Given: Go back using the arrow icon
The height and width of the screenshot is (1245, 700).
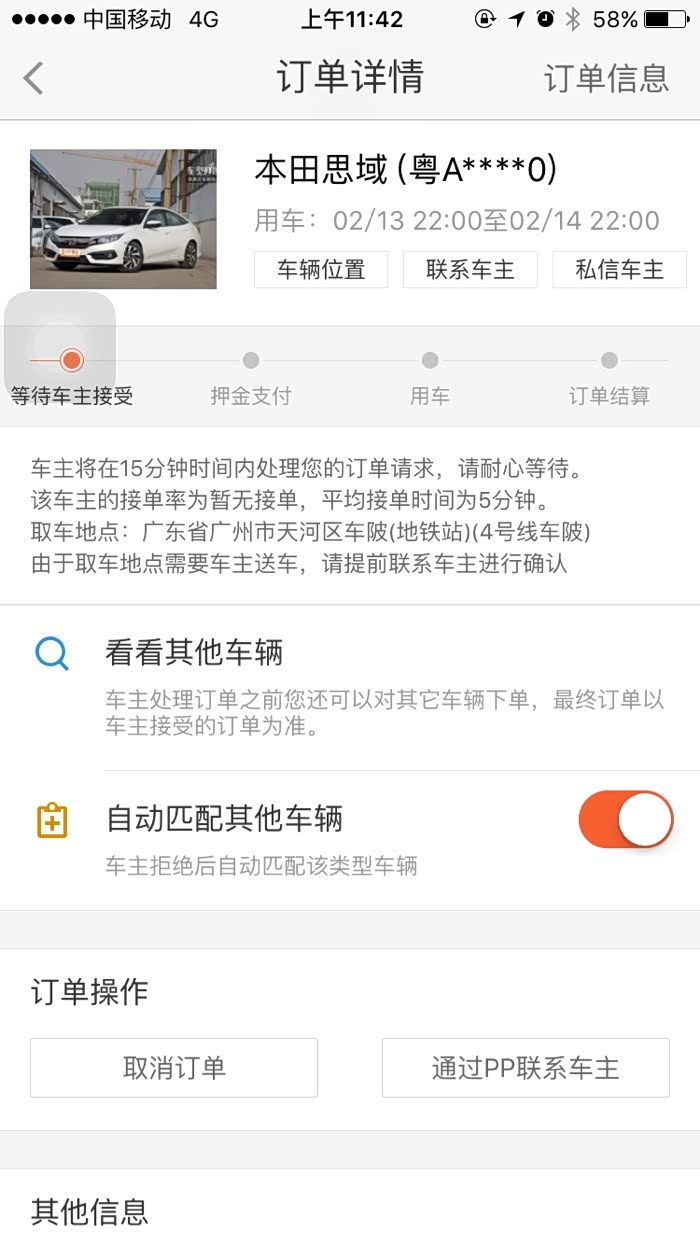Looking at the screenshot, I should point(34,78).
